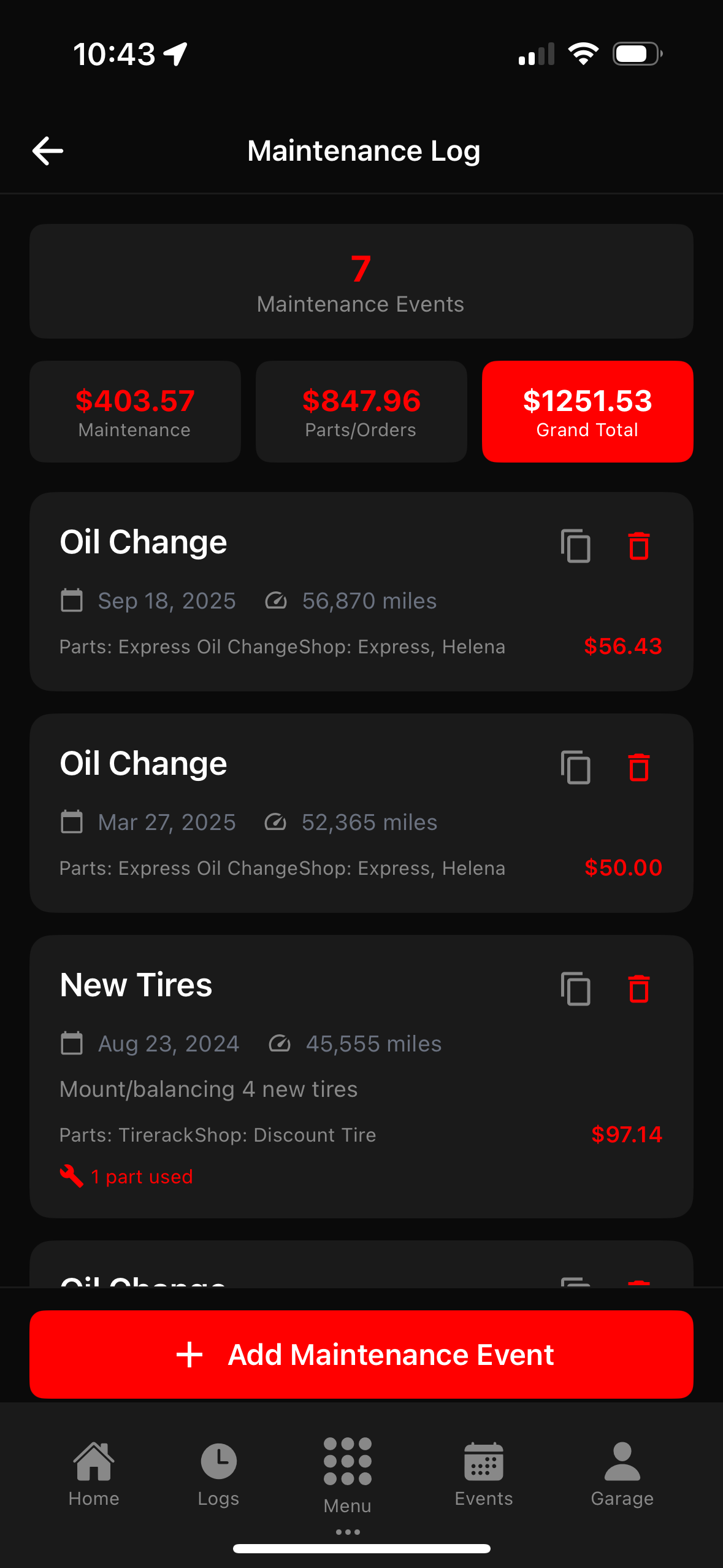Tap the Maintenance cost card

(135, 411)
